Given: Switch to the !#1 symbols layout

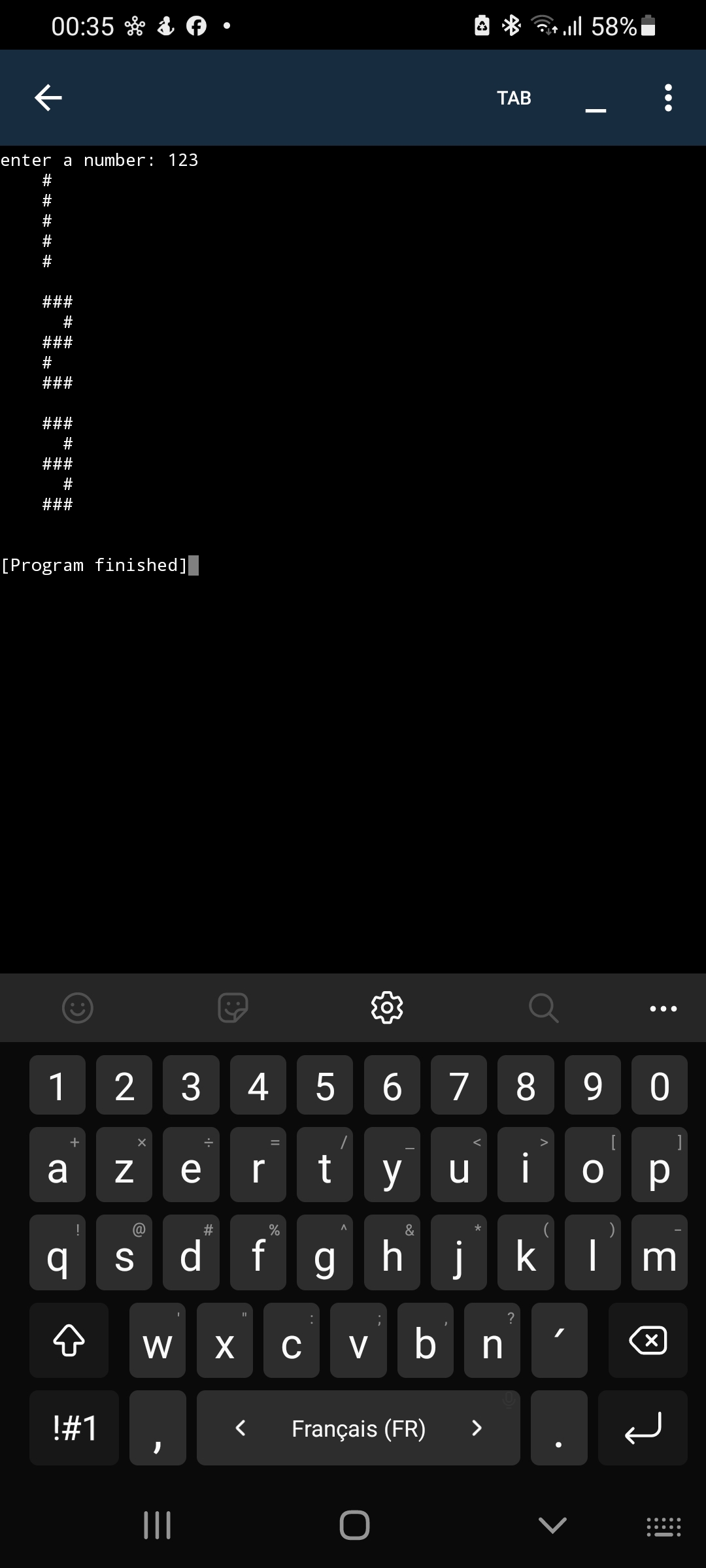Looking at the screenshot, I should (75, 1428).
